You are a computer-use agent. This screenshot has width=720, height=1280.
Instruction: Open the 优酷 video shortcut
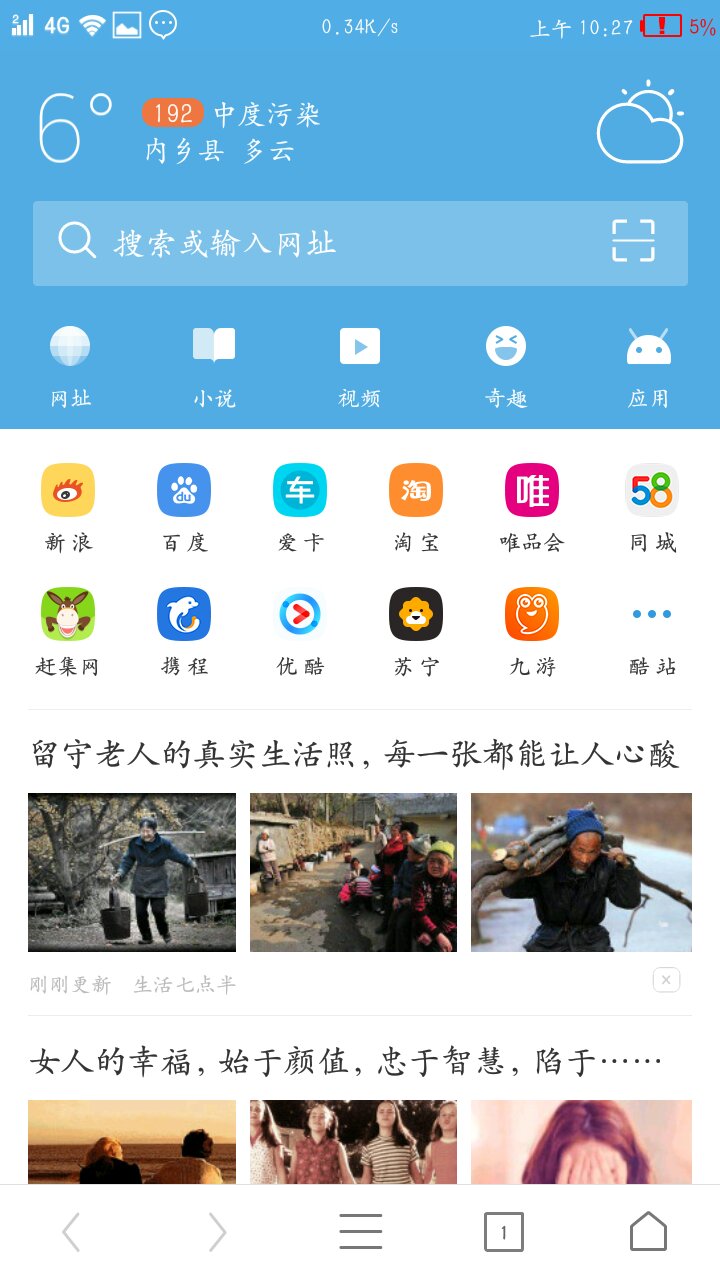[300, 632]
